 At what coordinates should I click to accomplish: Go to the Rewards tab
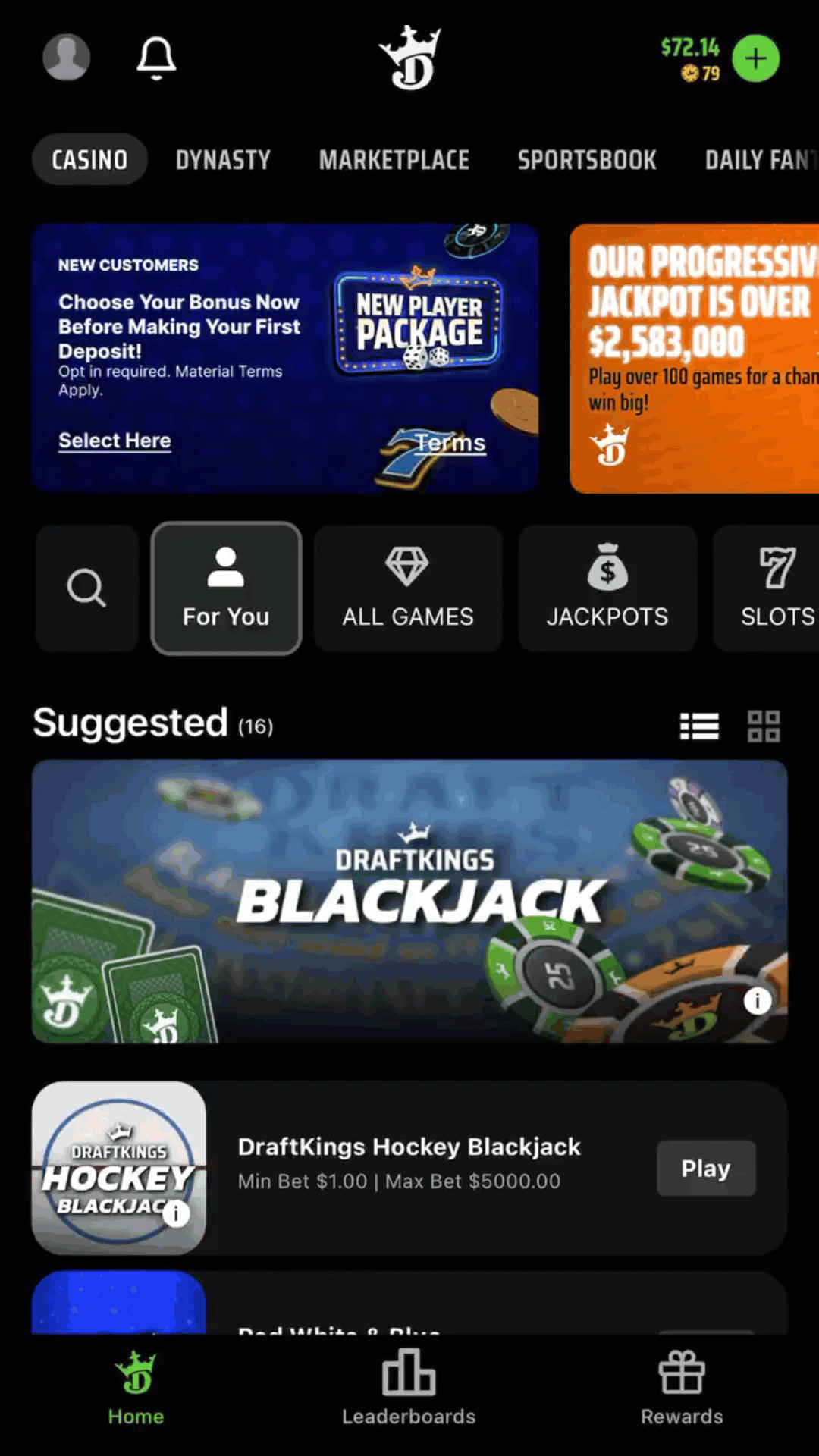[682, 1389]
